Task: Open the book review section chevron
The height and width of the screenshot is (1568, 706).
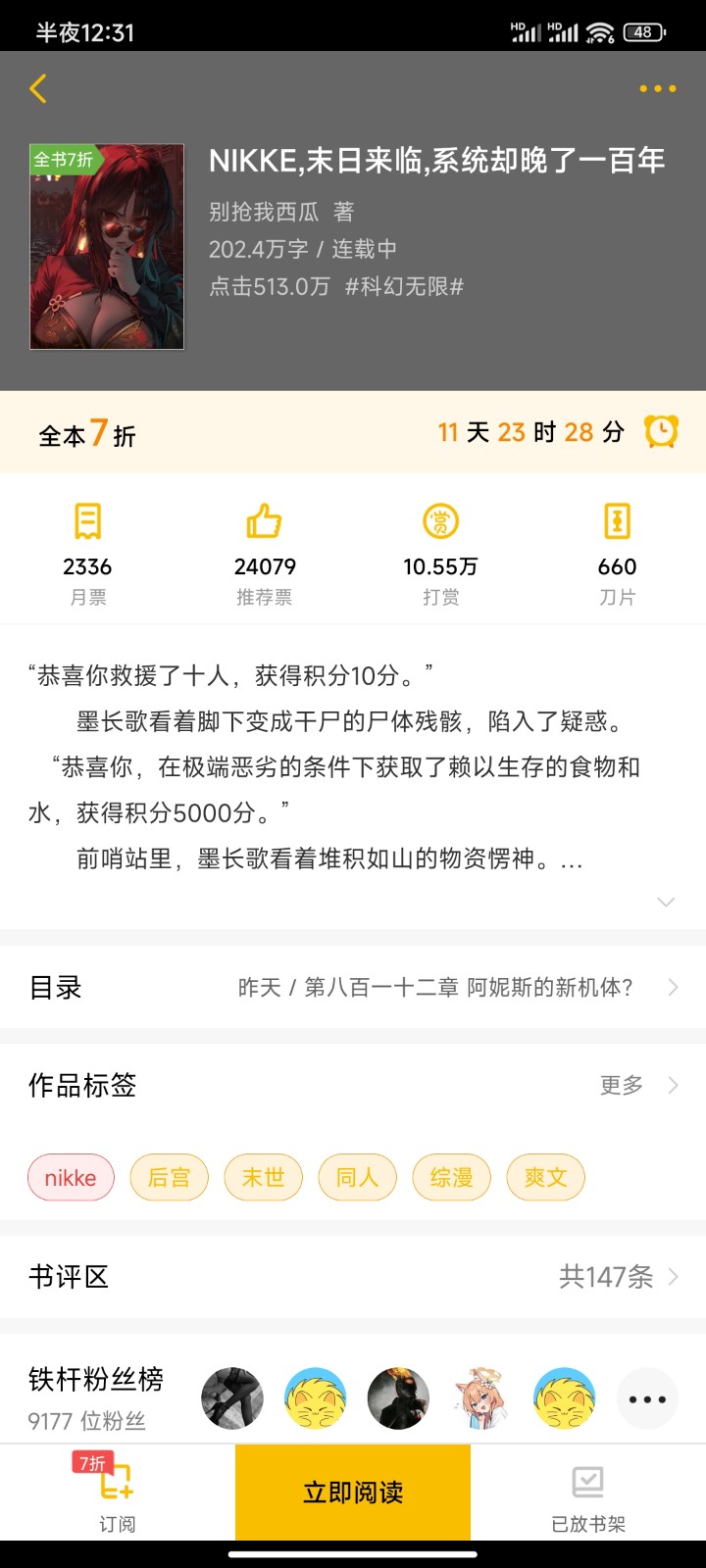Action: (673, 1277)
